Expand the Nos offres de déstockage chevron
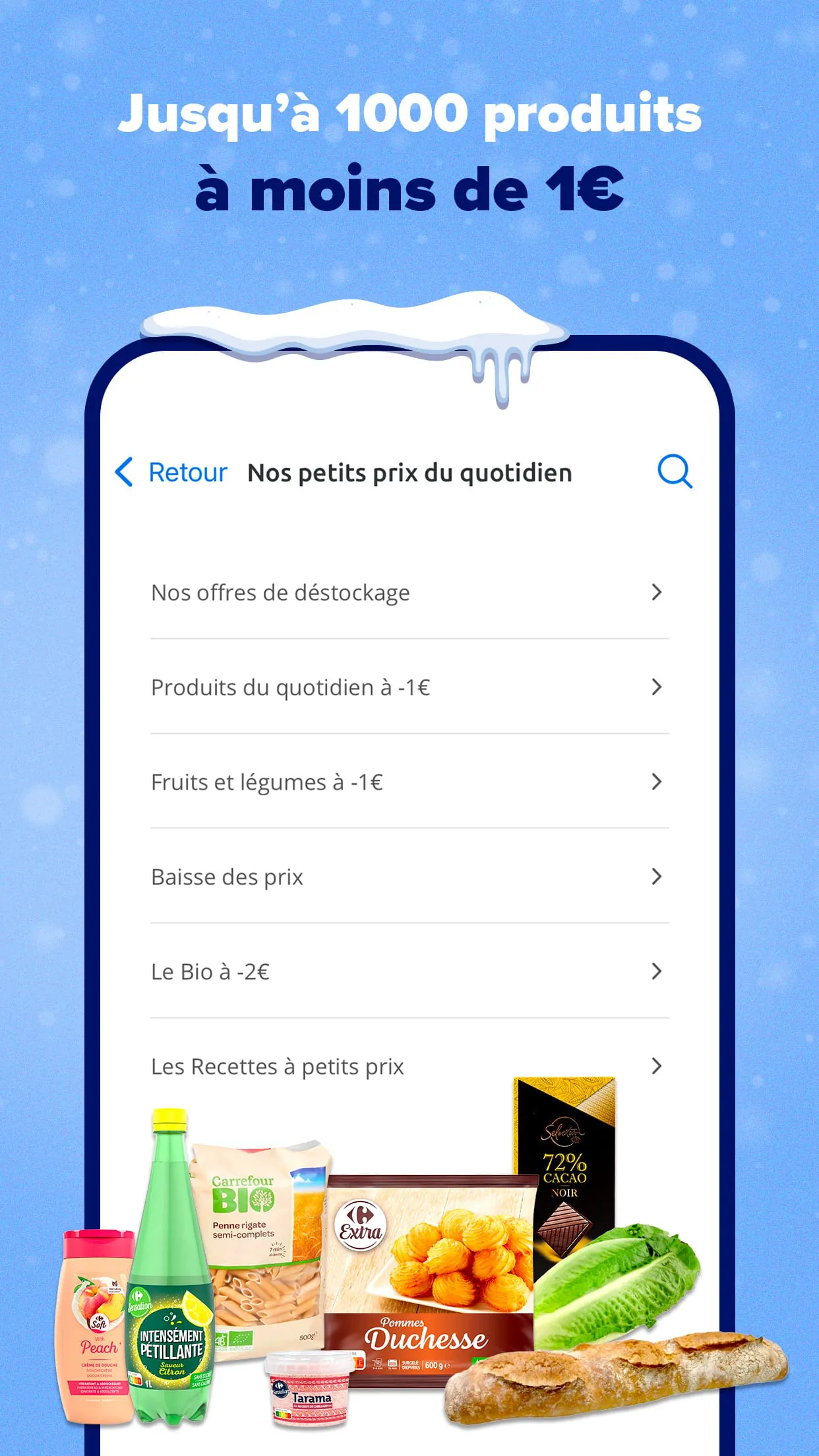 click(x=656, y=592)
